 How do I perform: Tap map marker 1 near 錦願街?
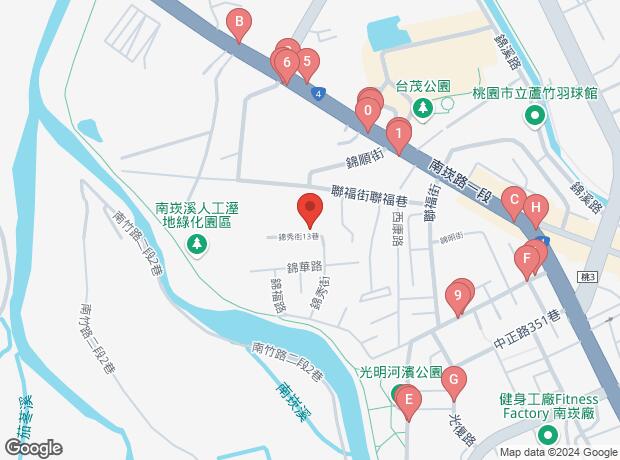[398, 133]
